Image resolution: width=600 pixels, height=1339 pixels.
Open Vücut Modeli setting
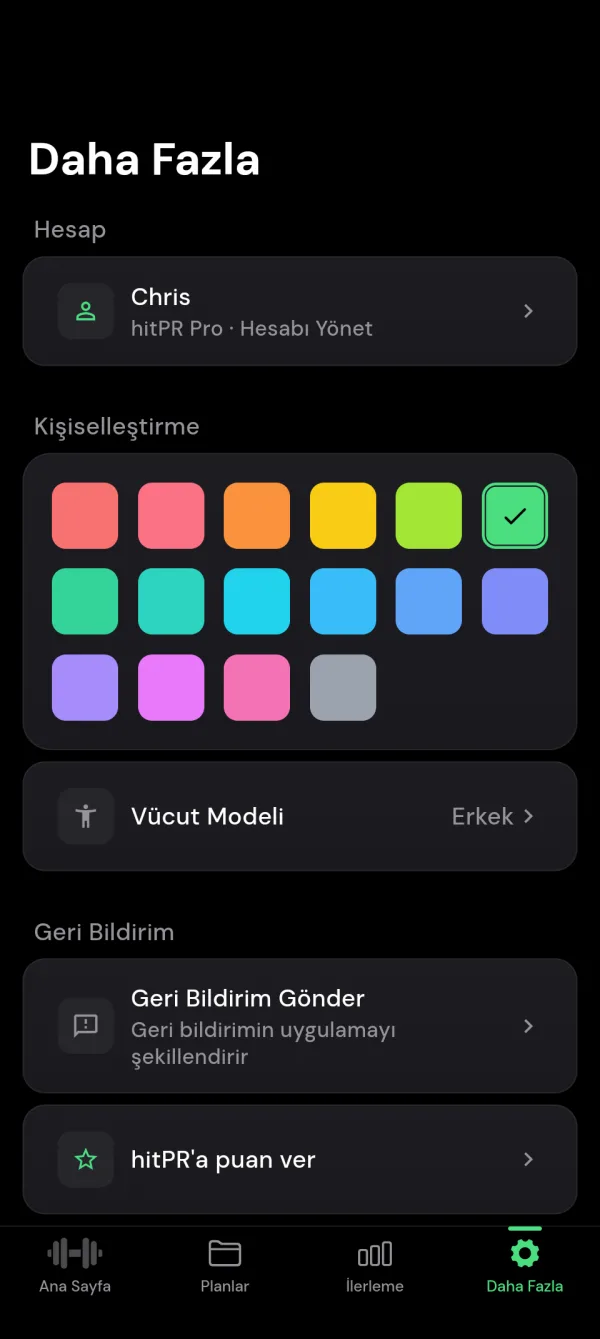coord(300,816)
